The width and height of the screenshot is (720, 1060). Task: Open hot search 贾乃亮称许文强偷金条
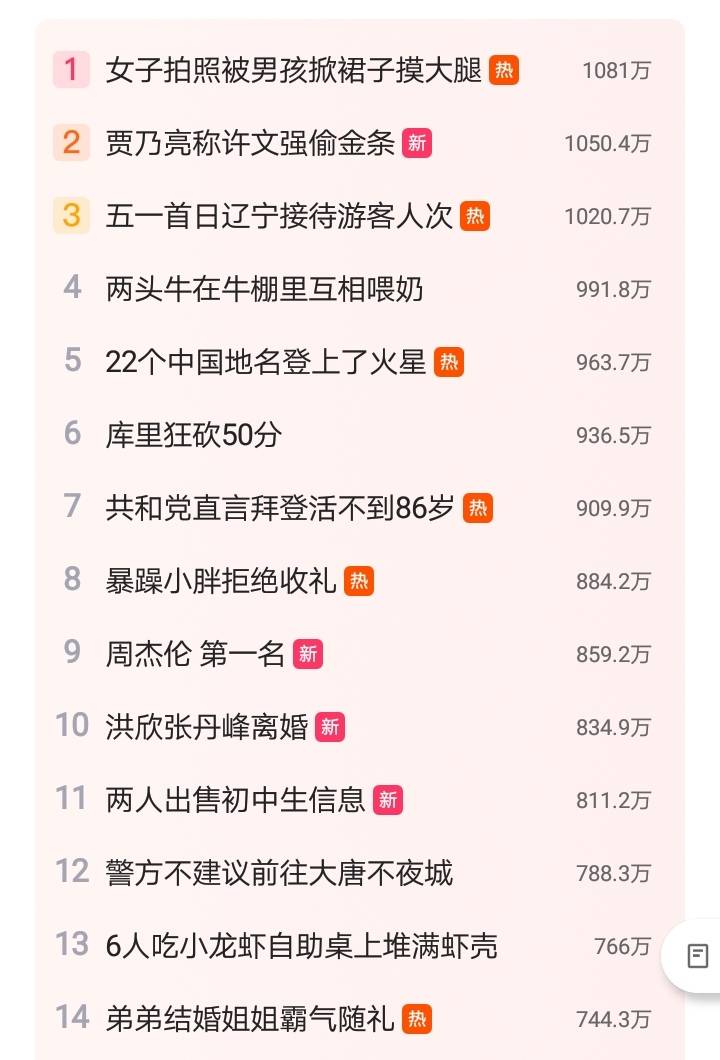pos(250,143)
